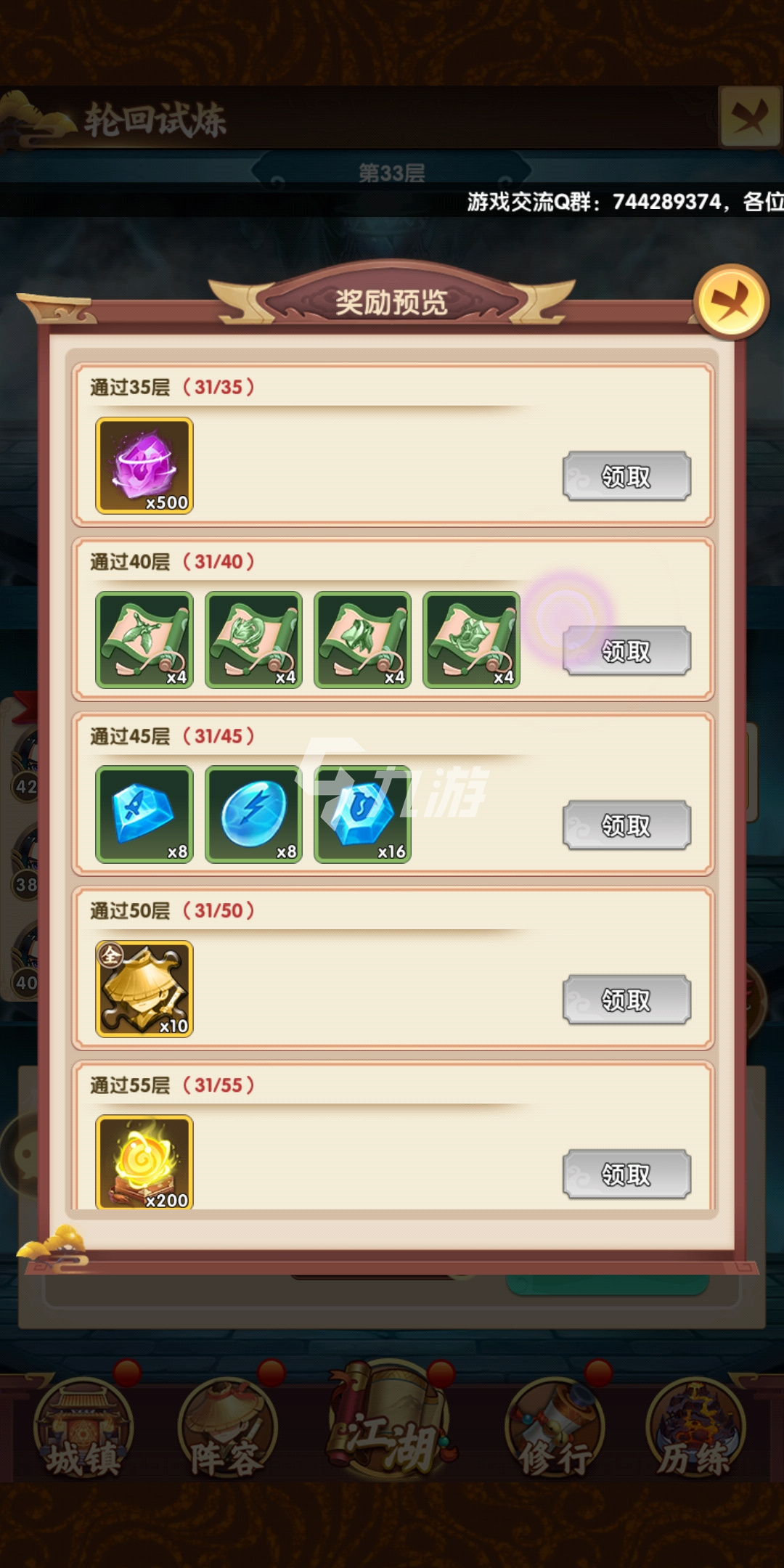View the purple crystal x500 reward item
Screen dimensions: 784x1568
click(144, 465)
